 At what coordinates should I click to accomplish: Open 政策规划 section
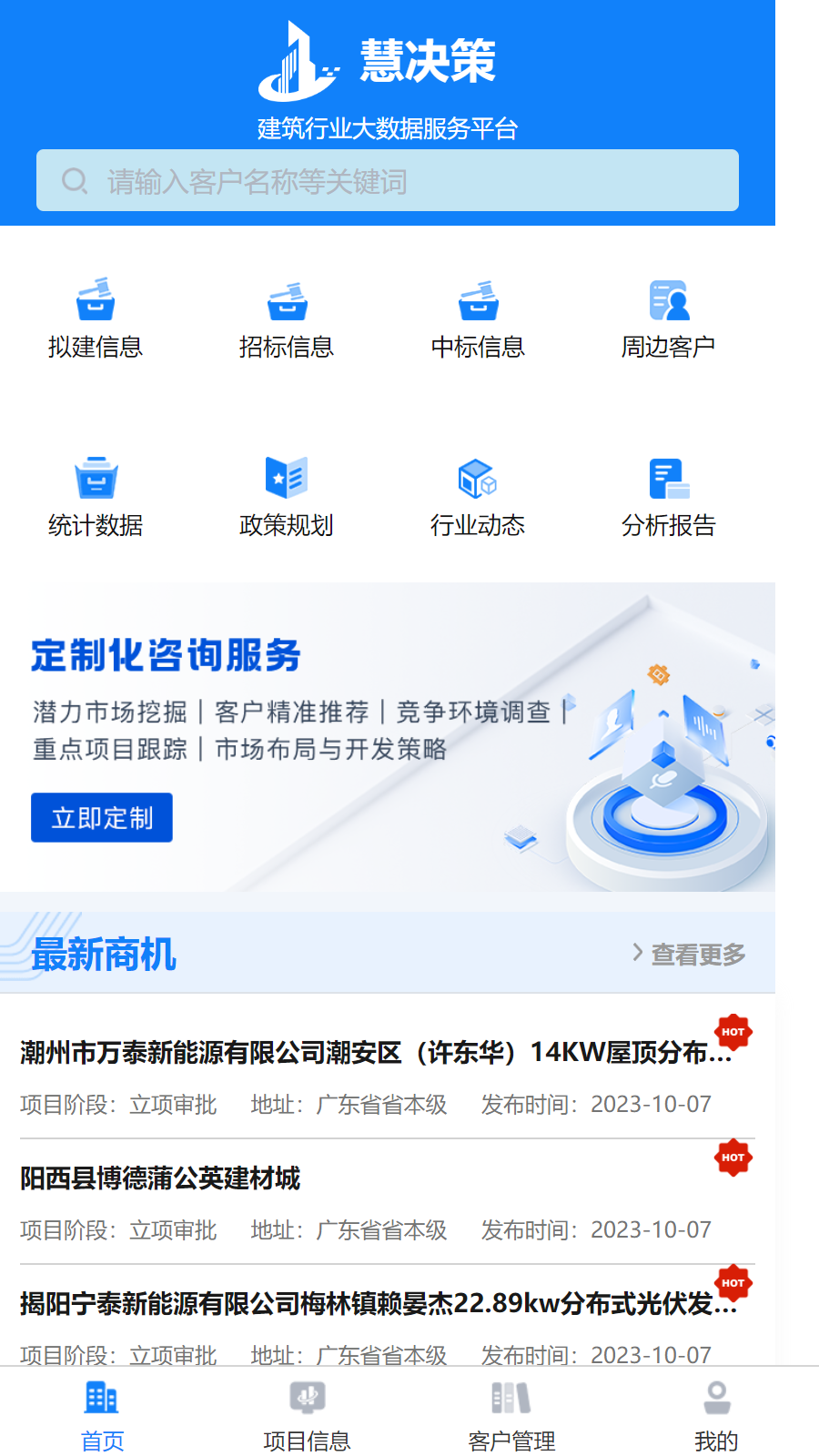click(x=287, y=497)
